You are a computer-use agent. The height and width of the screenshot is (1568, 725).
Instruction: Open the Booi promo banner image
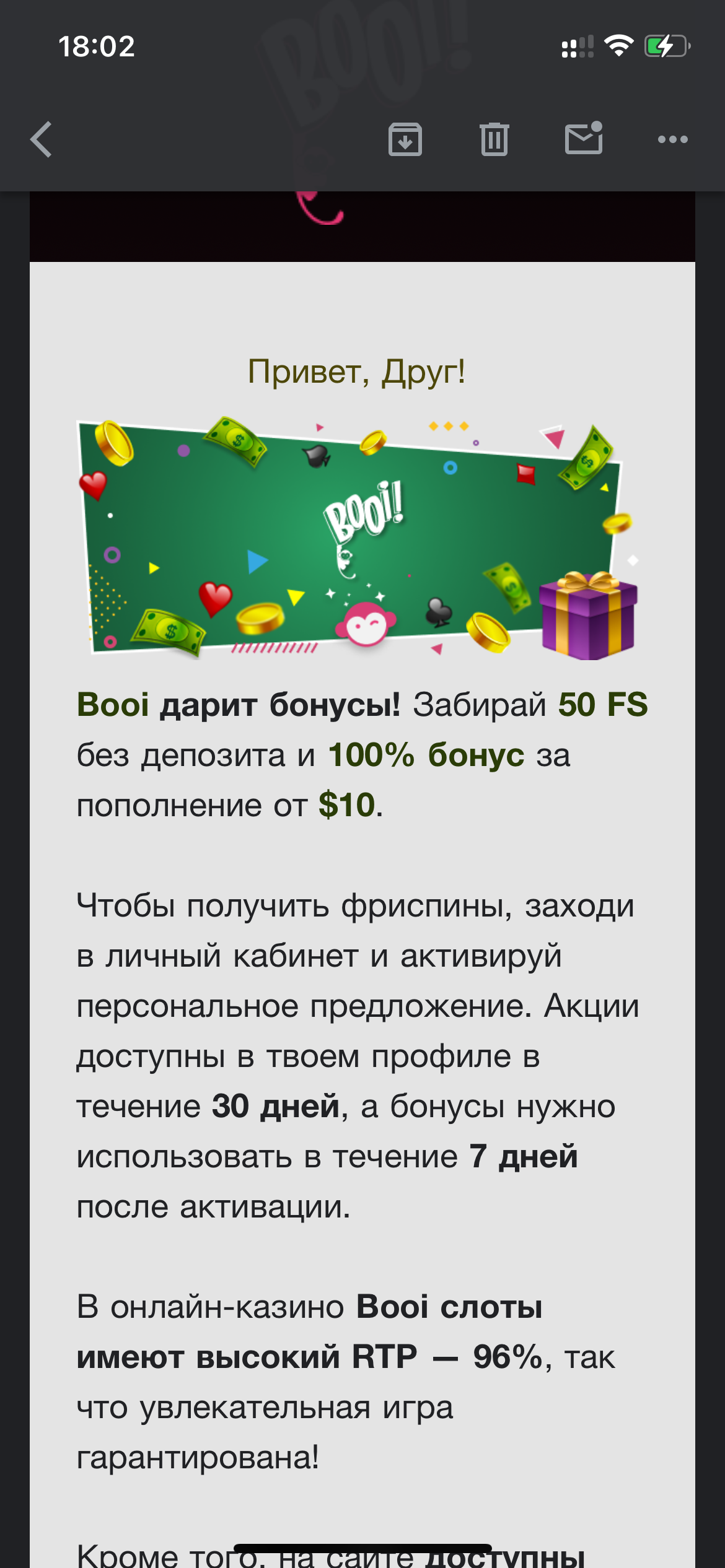pyautogui.click(x=358, y=538)
